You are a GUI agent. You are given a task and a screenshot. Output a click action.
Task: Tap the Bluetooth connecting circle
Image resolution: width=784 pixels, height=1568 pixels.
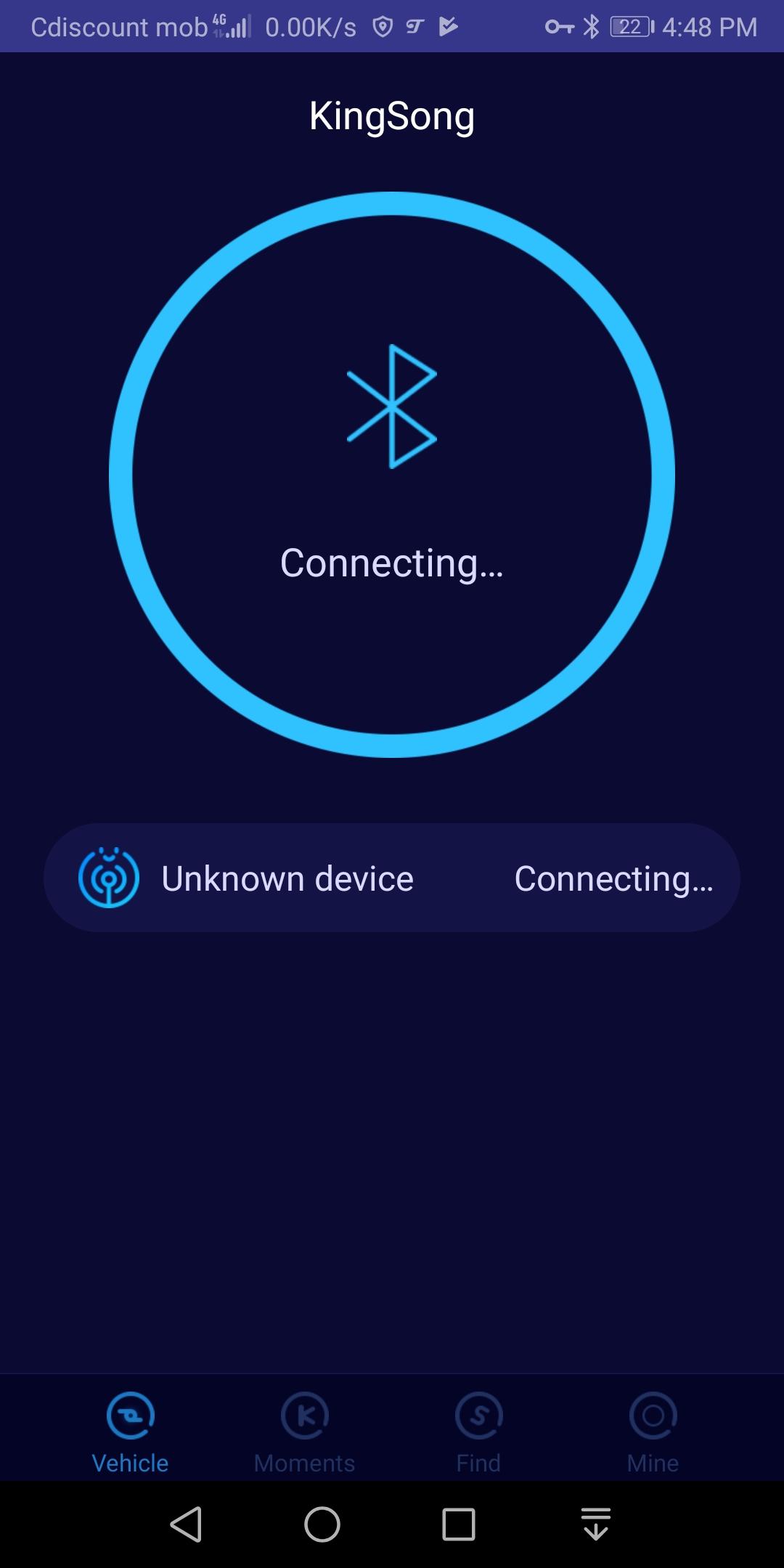tap(392, 475)
